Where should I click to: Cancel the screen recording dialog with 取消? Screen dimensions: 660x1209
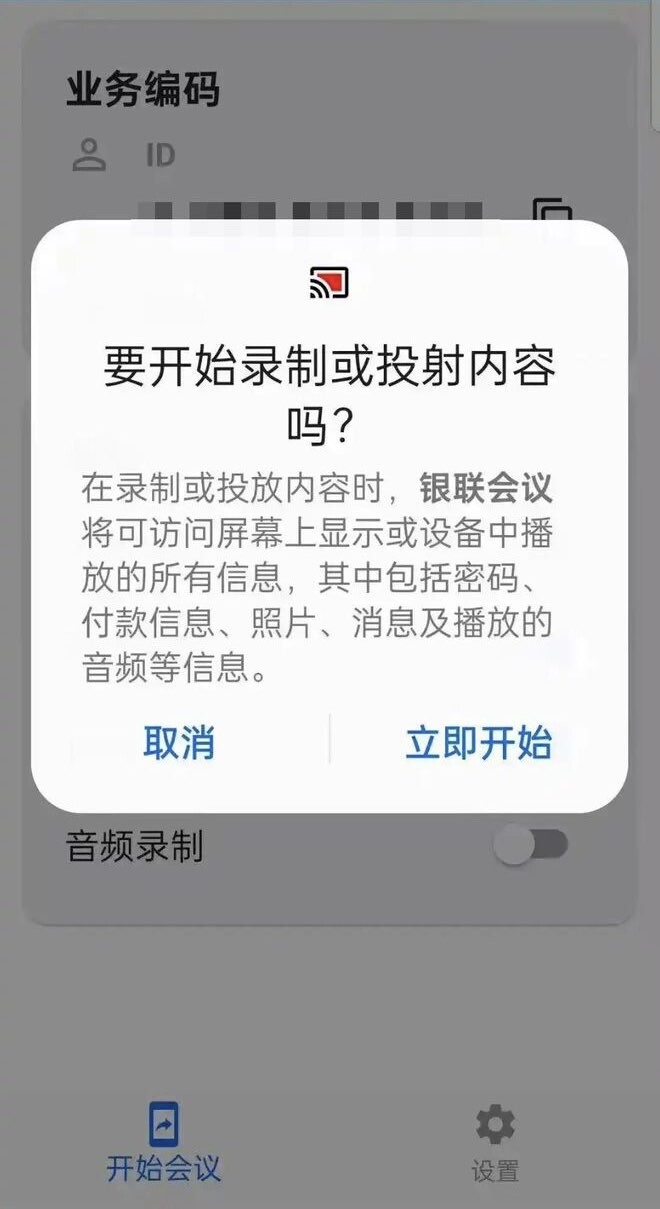tap(179, 743)
